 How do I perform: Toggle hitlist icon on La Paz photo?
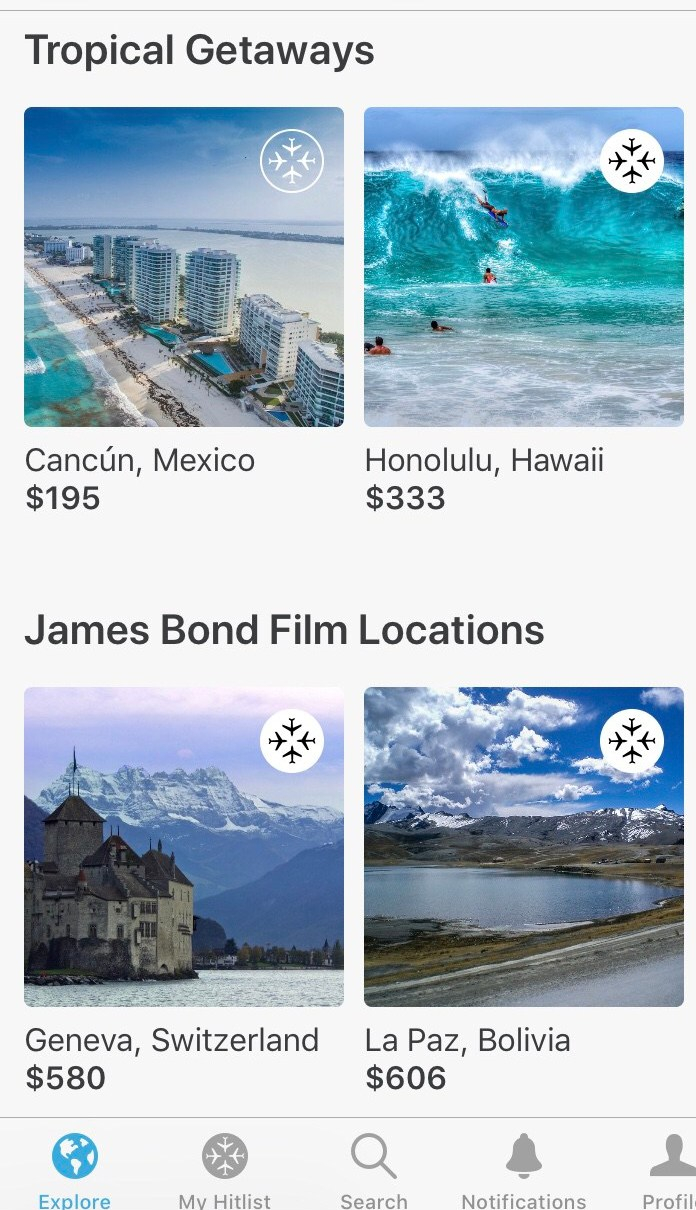click(x=632, y=740)
